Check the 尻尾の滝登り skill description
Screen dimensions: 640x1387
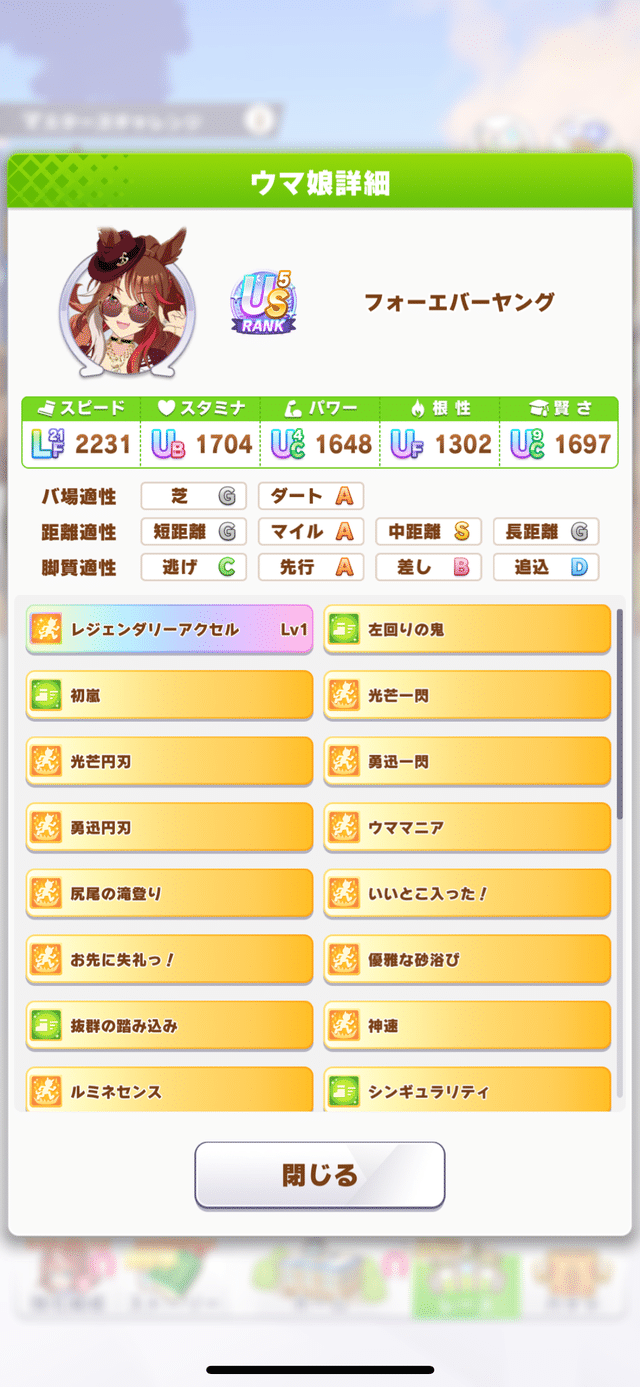pyautogui.click(x=169, y=893)
